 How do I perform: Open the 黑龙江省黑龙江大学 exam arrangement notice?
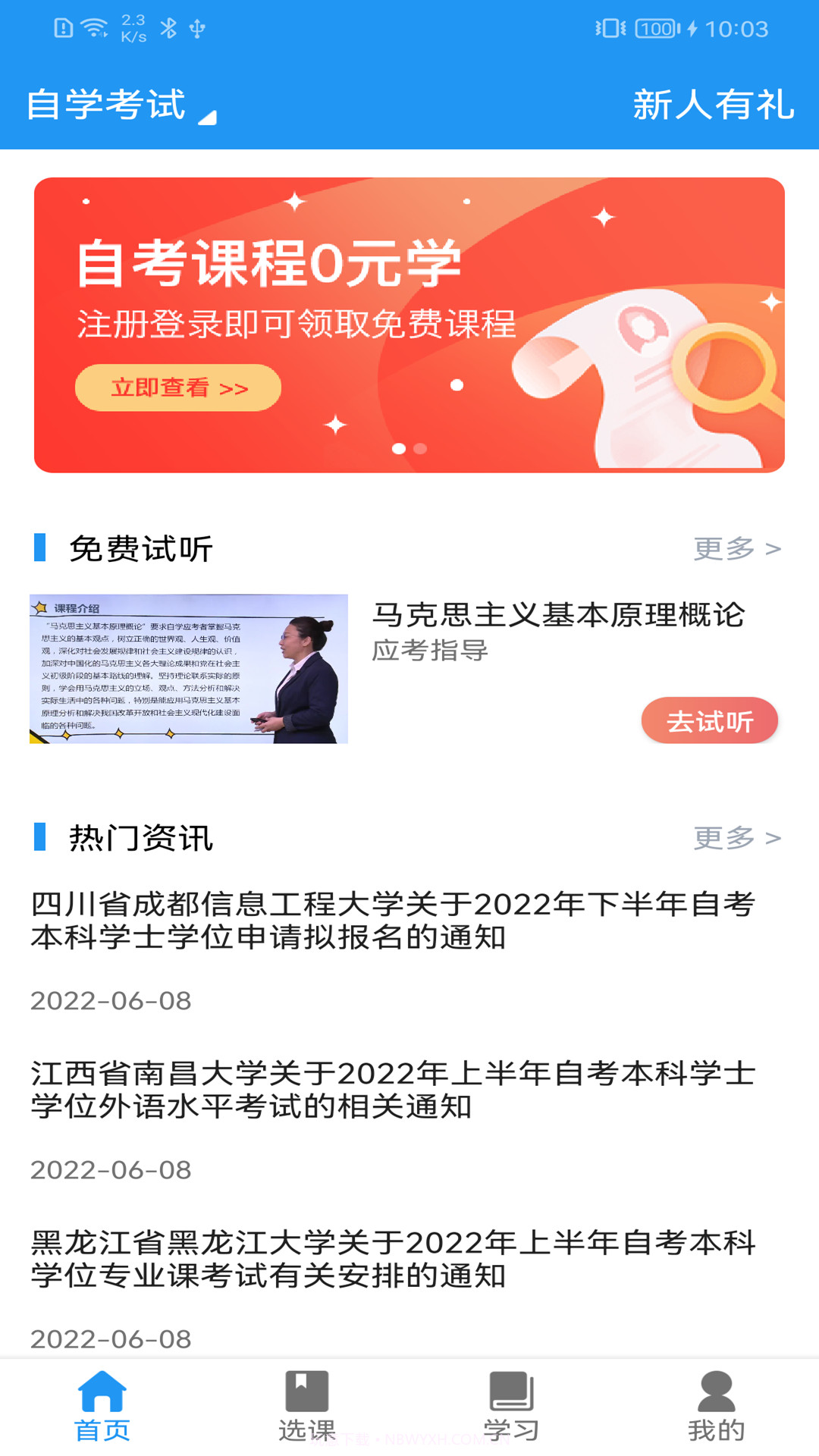click(x=393, y=1259)
